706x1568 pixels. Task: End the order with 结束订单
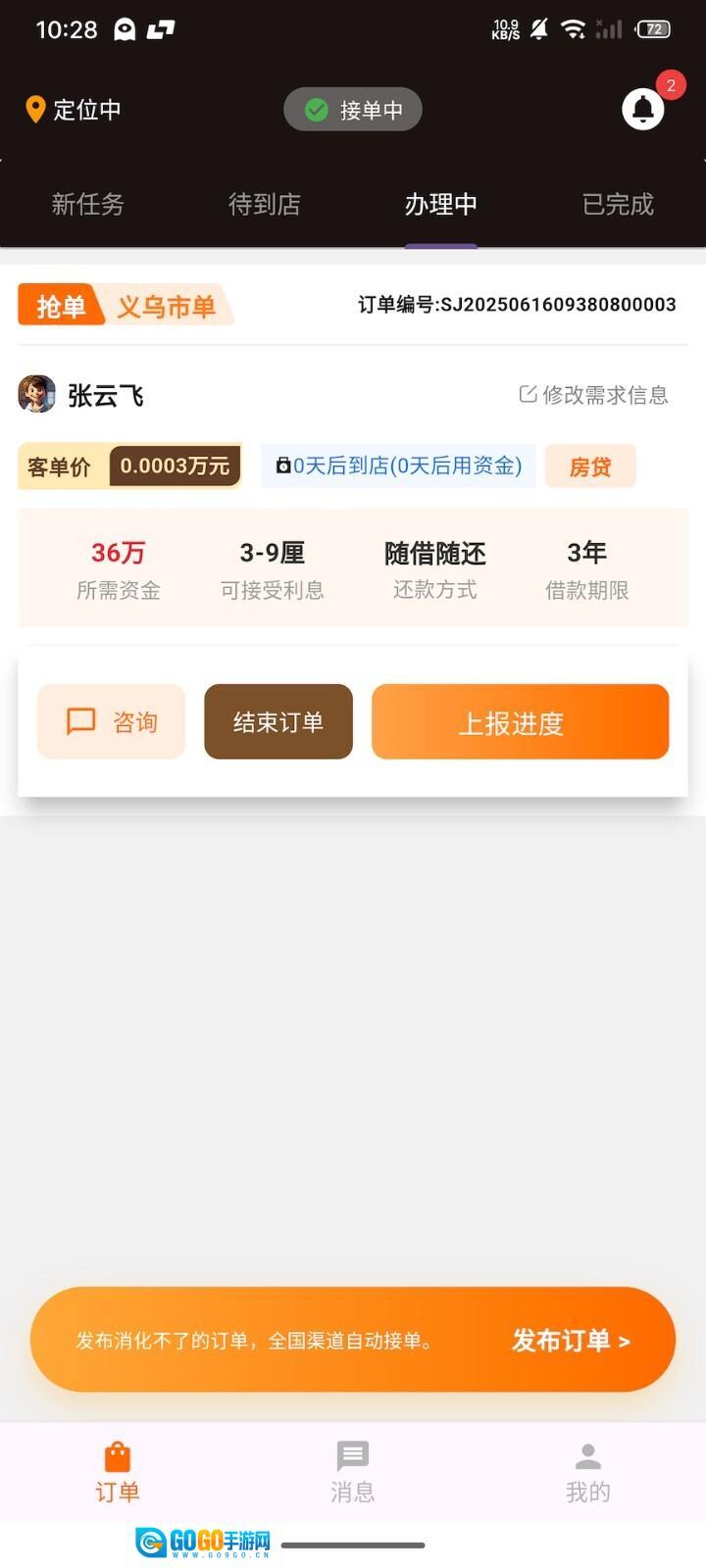click(x=278, y=722)
